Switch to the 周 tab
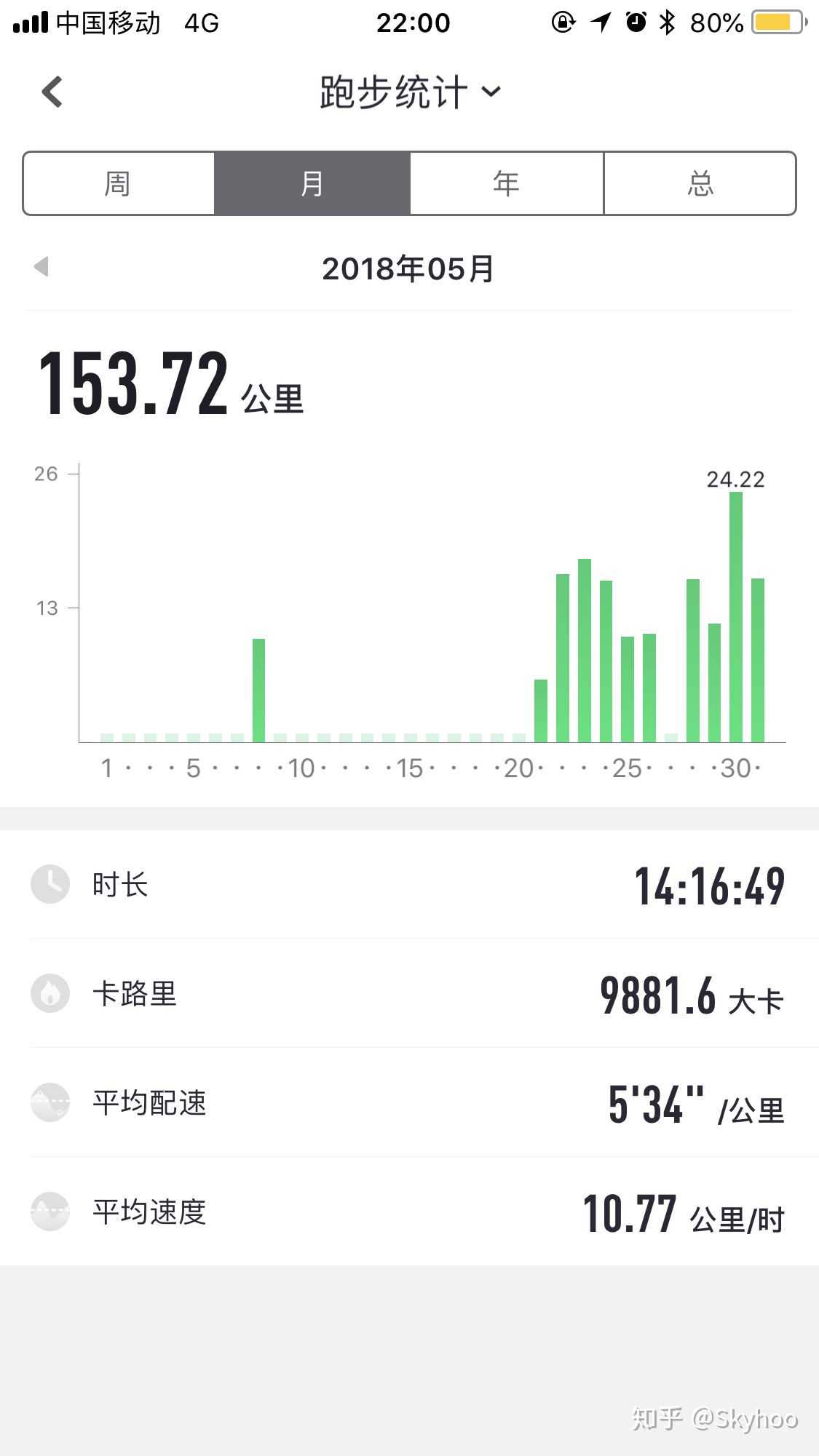Viewport: 819px width, 1456px height. coord(117,183)
